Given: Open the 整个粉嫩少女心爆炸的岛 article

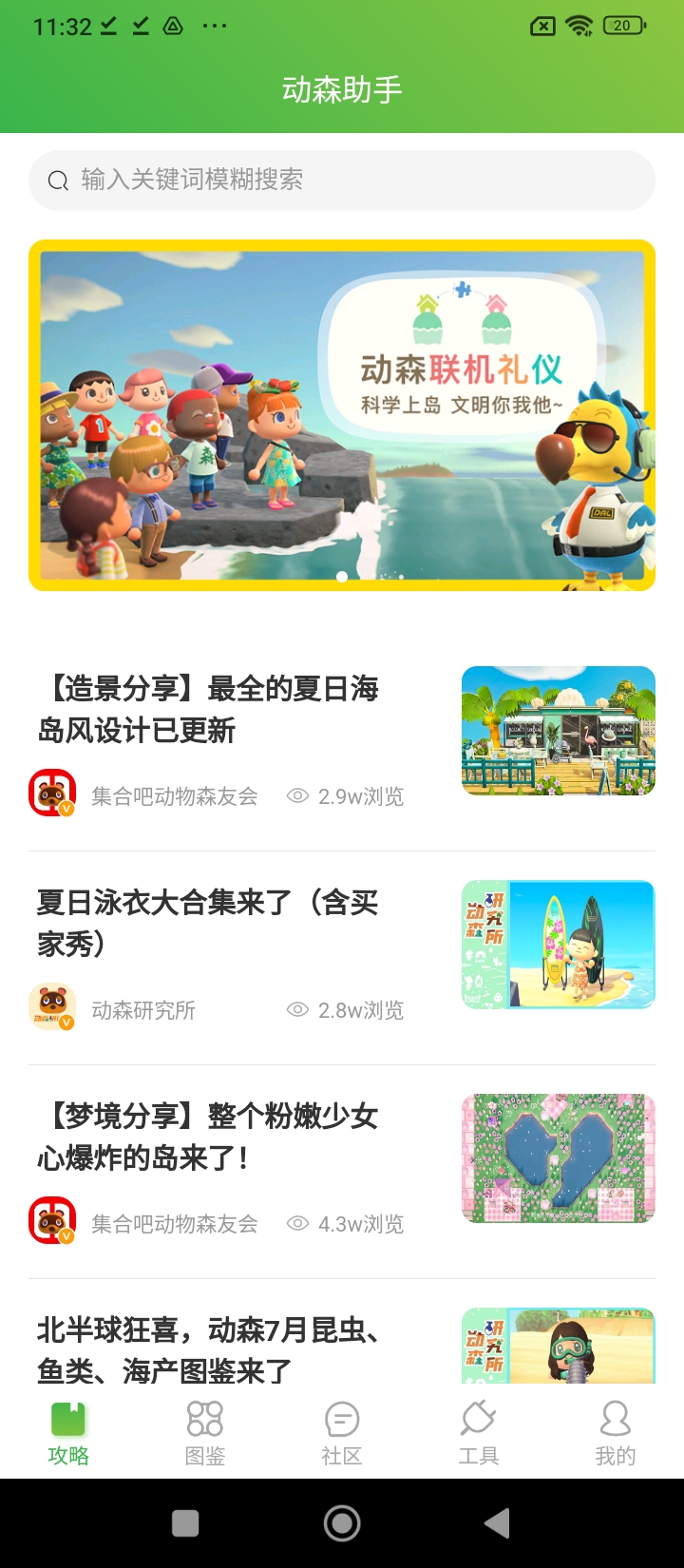Looking at the screenshot, I should pyautogui.click(x=209, y=1137).
